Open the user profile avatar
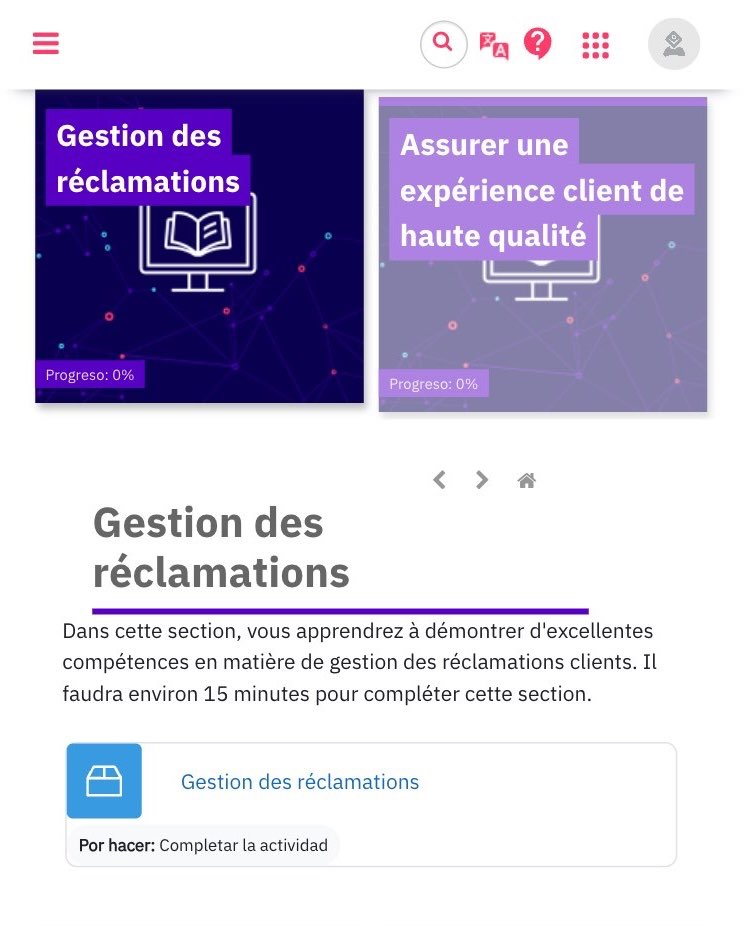Screen dimensions: 745x926 pyautogui.click(x=674, y=44)
